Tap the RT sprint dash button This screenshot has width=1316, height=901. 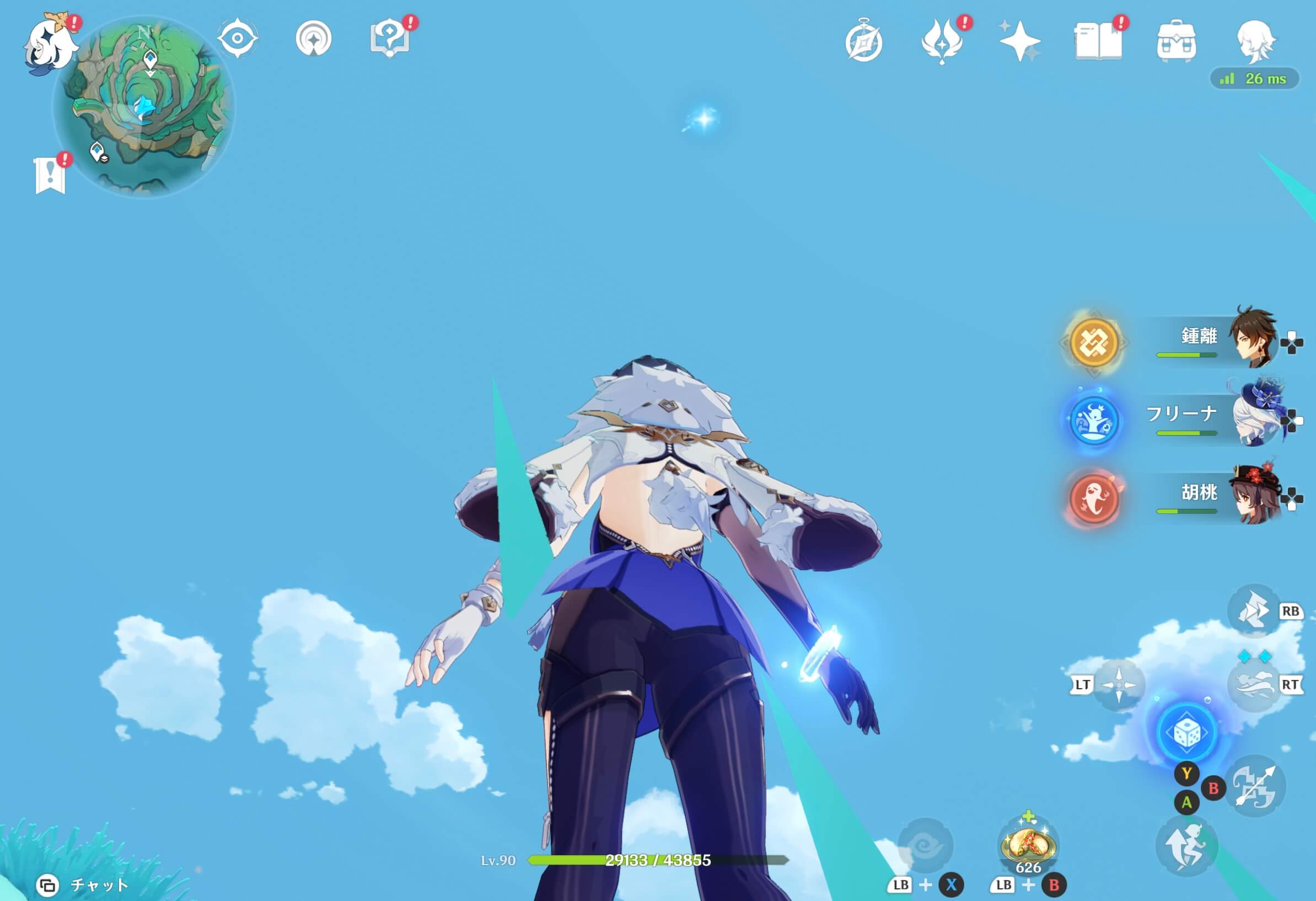coord(1254,685)
